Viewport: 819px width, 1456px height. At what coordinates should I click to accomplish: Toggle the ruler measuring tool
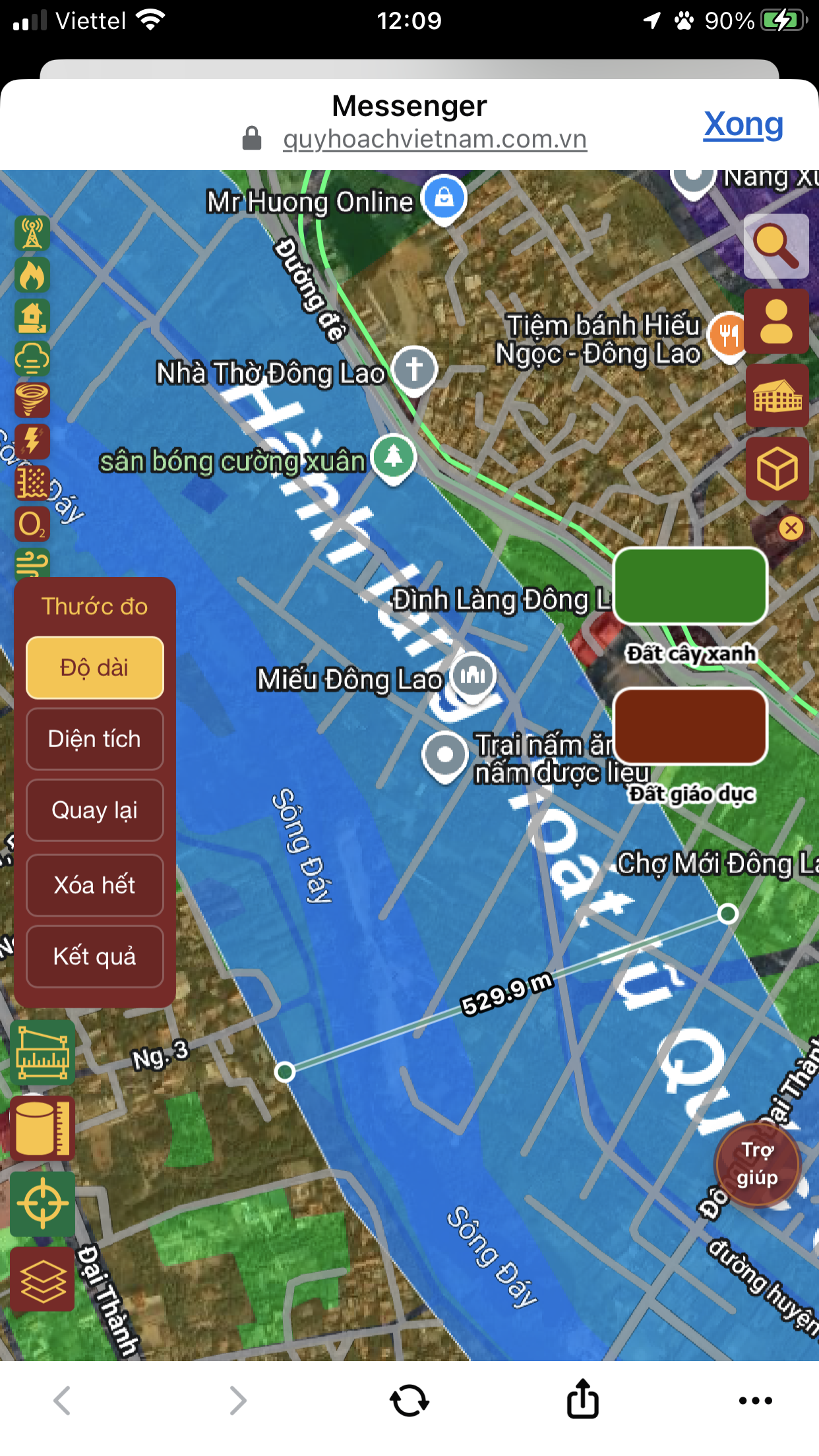pos(43,1052)
